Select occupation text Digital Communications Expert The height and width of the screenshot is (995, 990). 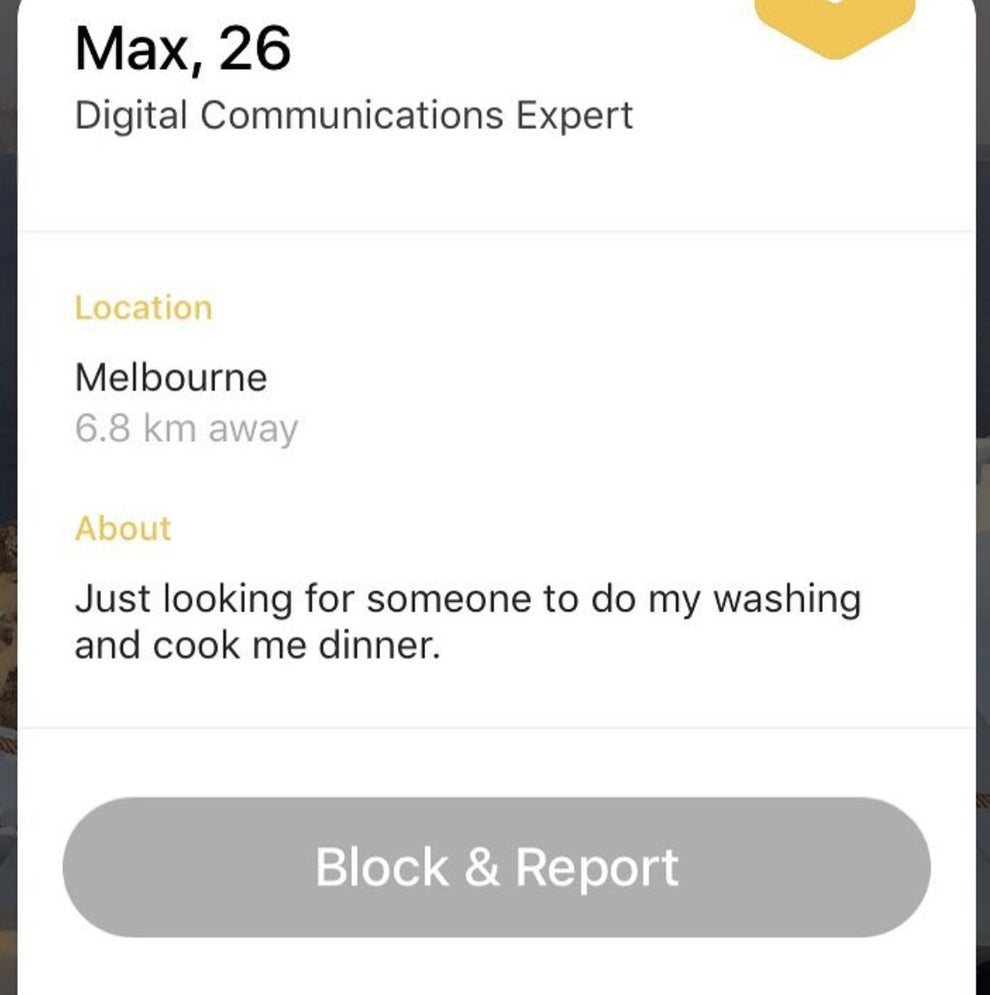[x=353, y=114]
